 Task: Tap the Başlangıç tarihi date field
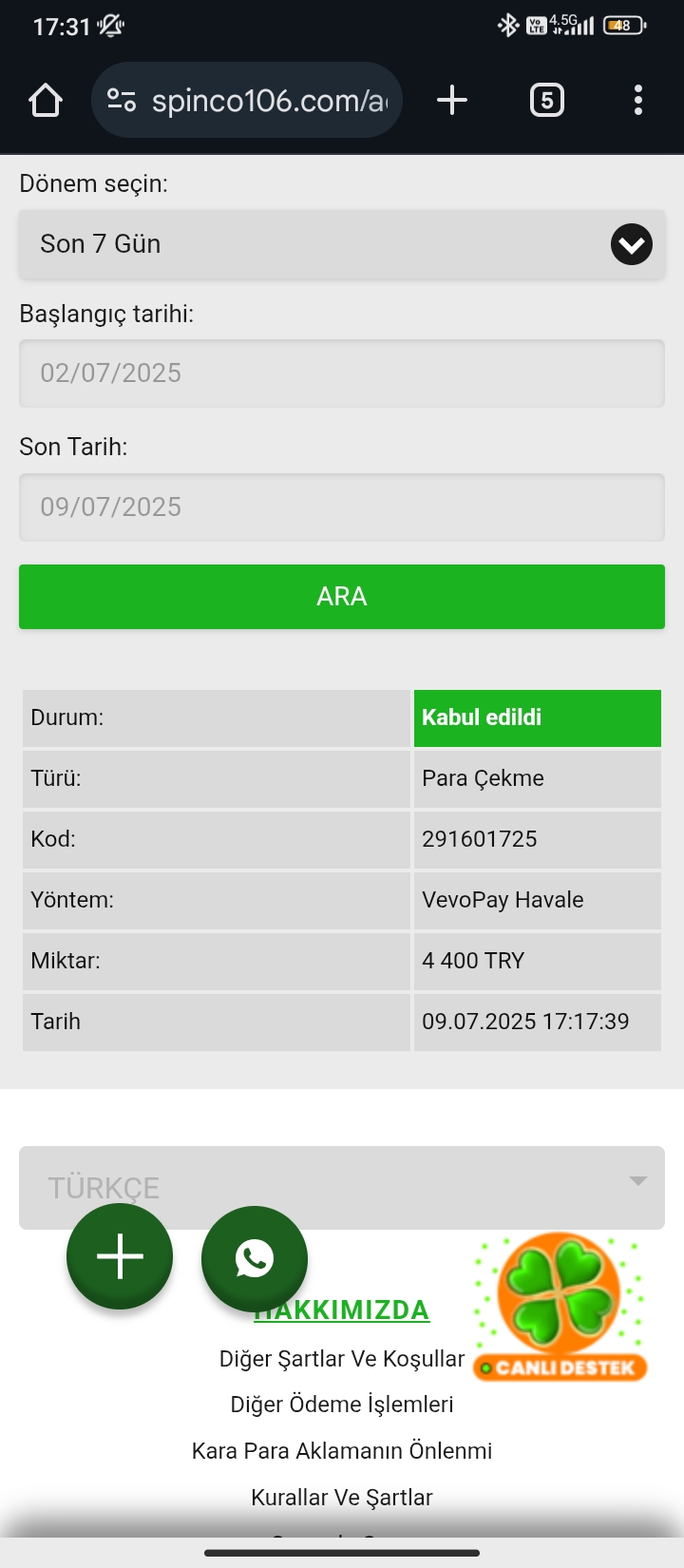[x=342, y=373]
